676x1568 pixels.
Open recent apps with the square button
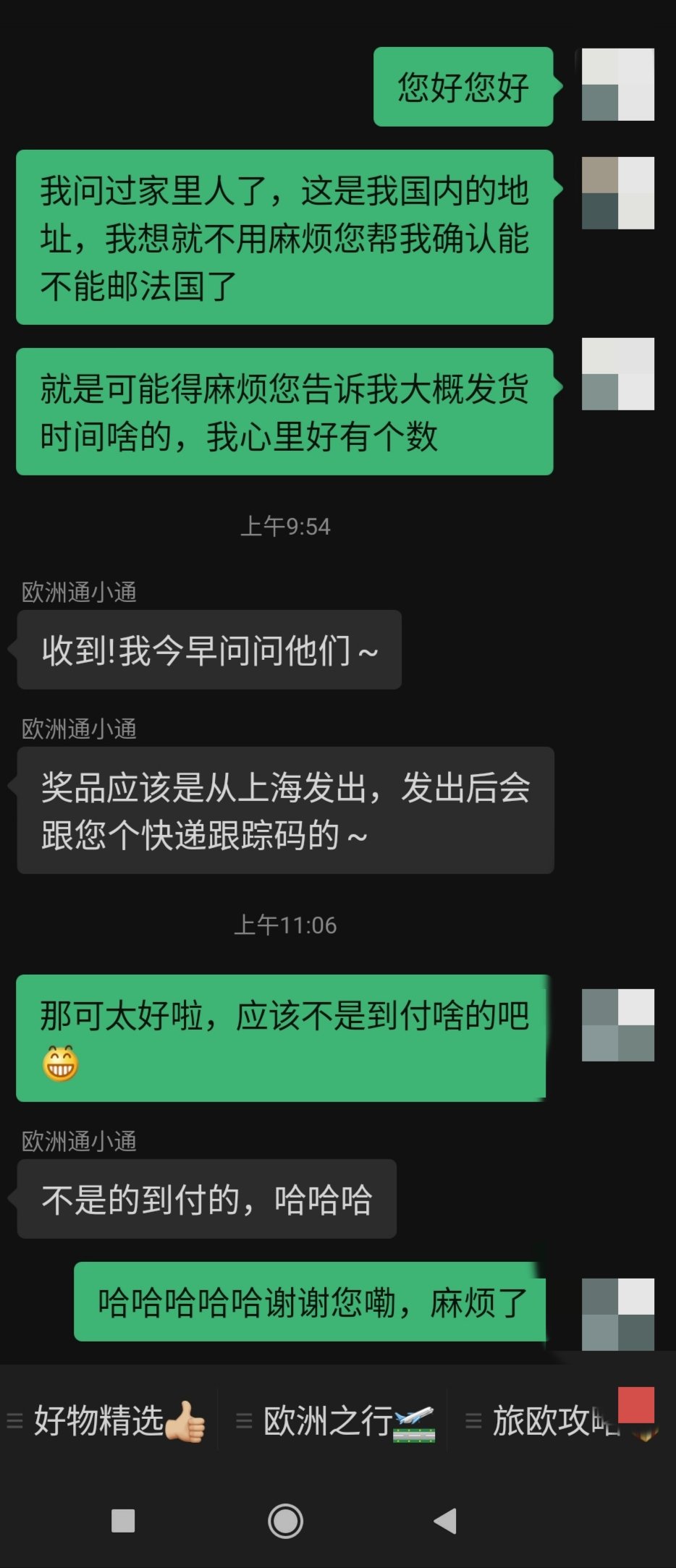[x=123, y=1521]
